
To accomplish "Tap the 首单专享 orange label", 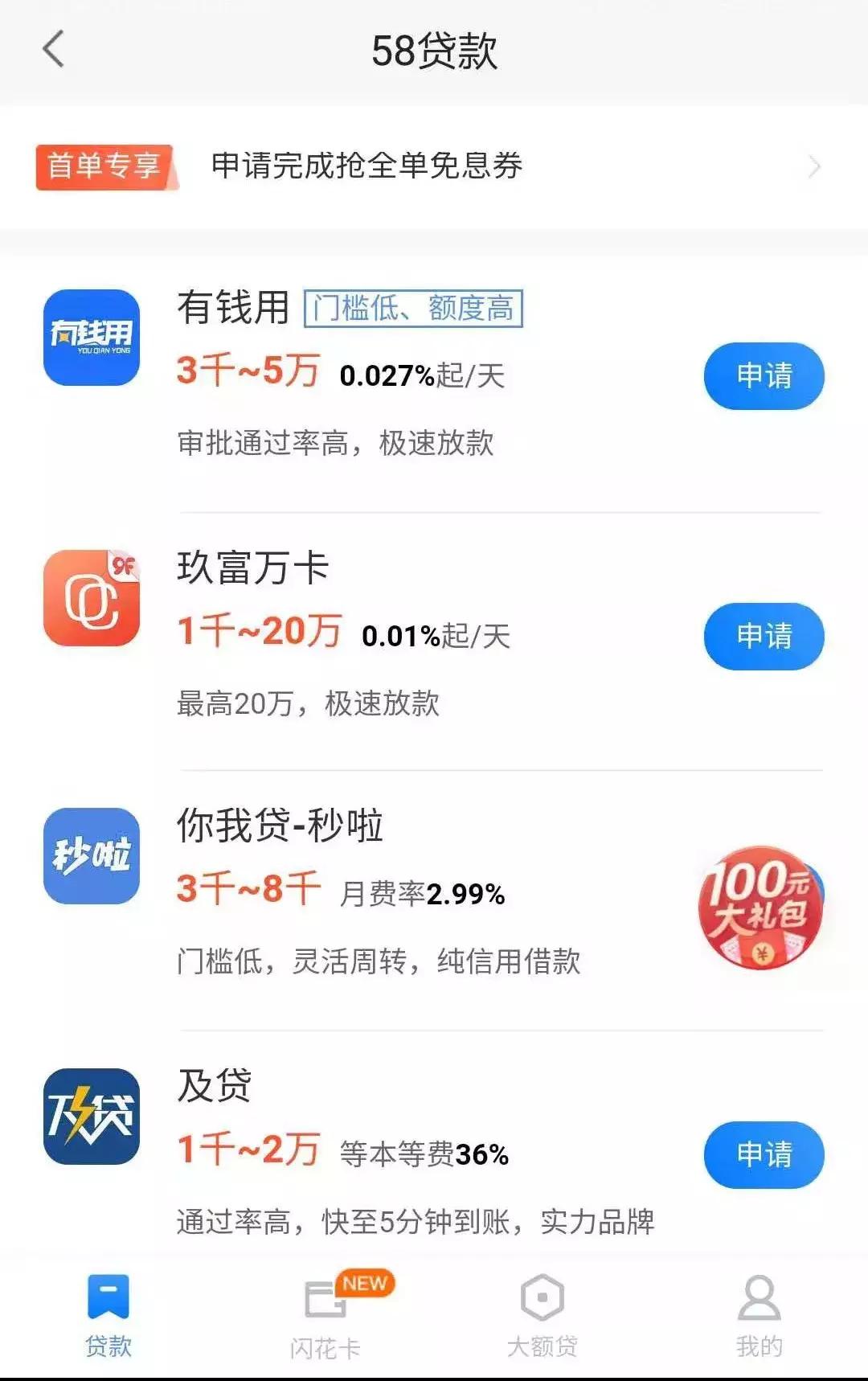I will 104,166.
